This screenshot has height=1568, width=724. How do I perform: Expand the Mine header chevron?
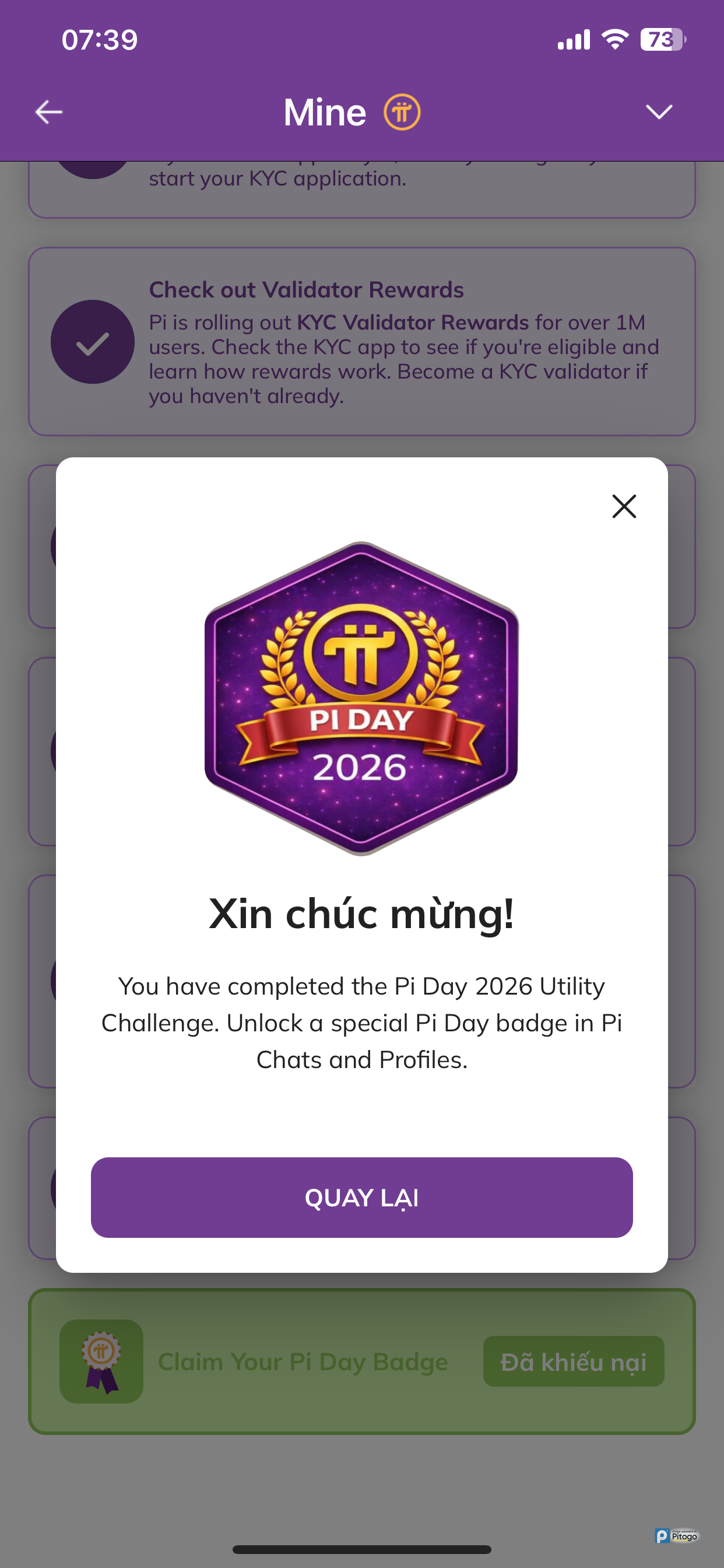tap(658, 112)
